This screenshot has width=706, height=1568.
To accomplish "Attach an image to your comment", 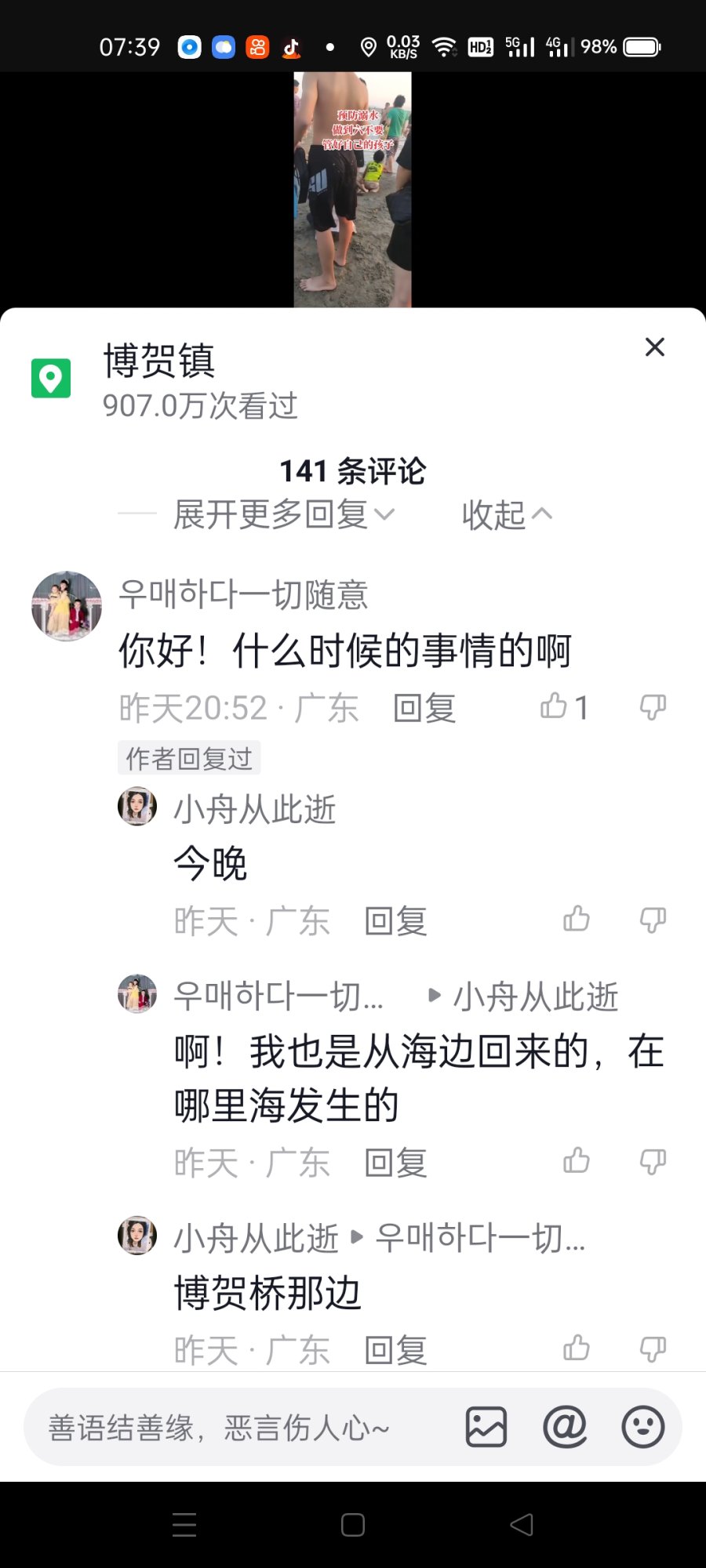I will click(486, 1427).
